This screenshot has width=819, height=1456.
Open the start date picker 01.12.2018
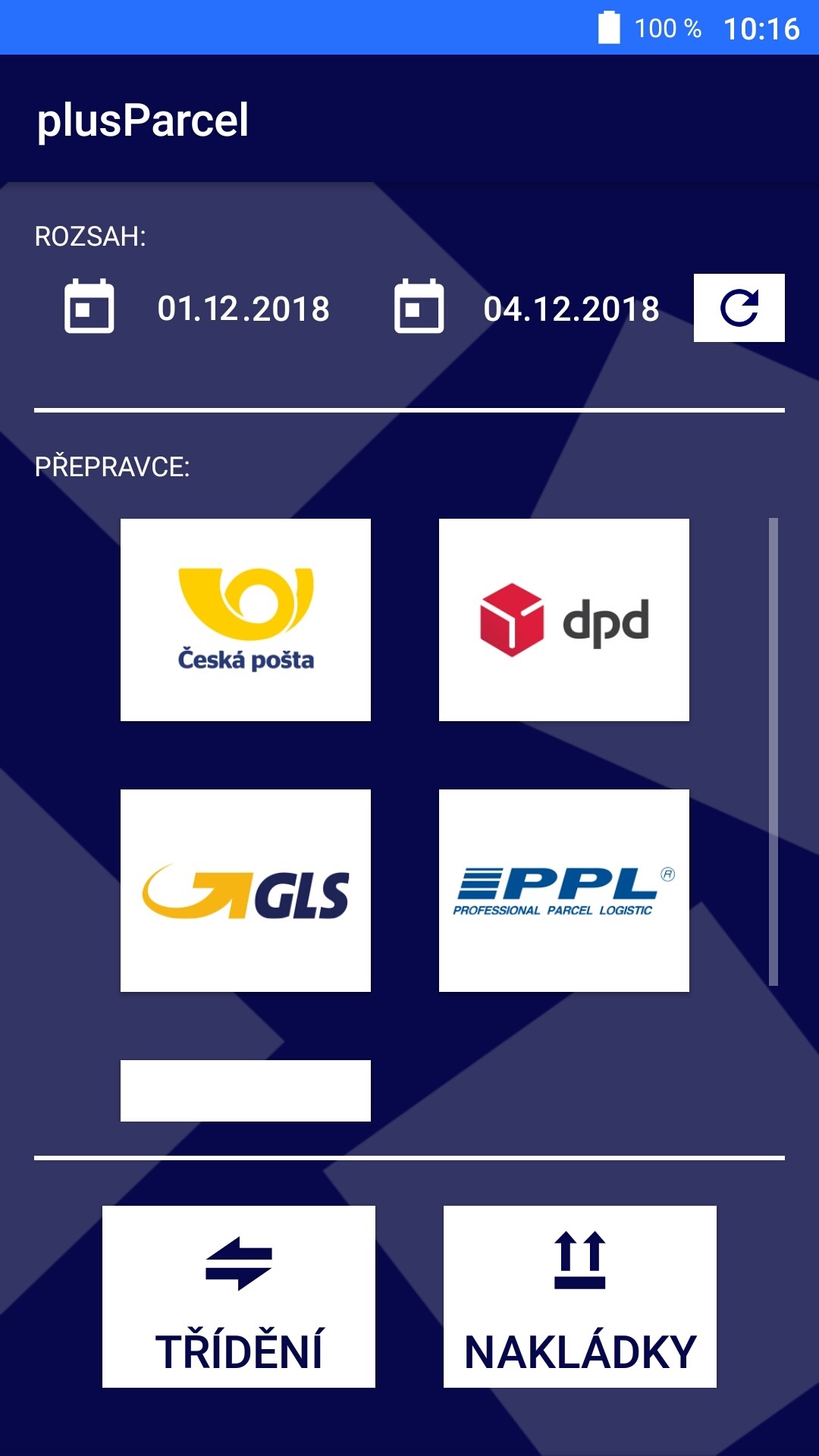coord(197,308)
